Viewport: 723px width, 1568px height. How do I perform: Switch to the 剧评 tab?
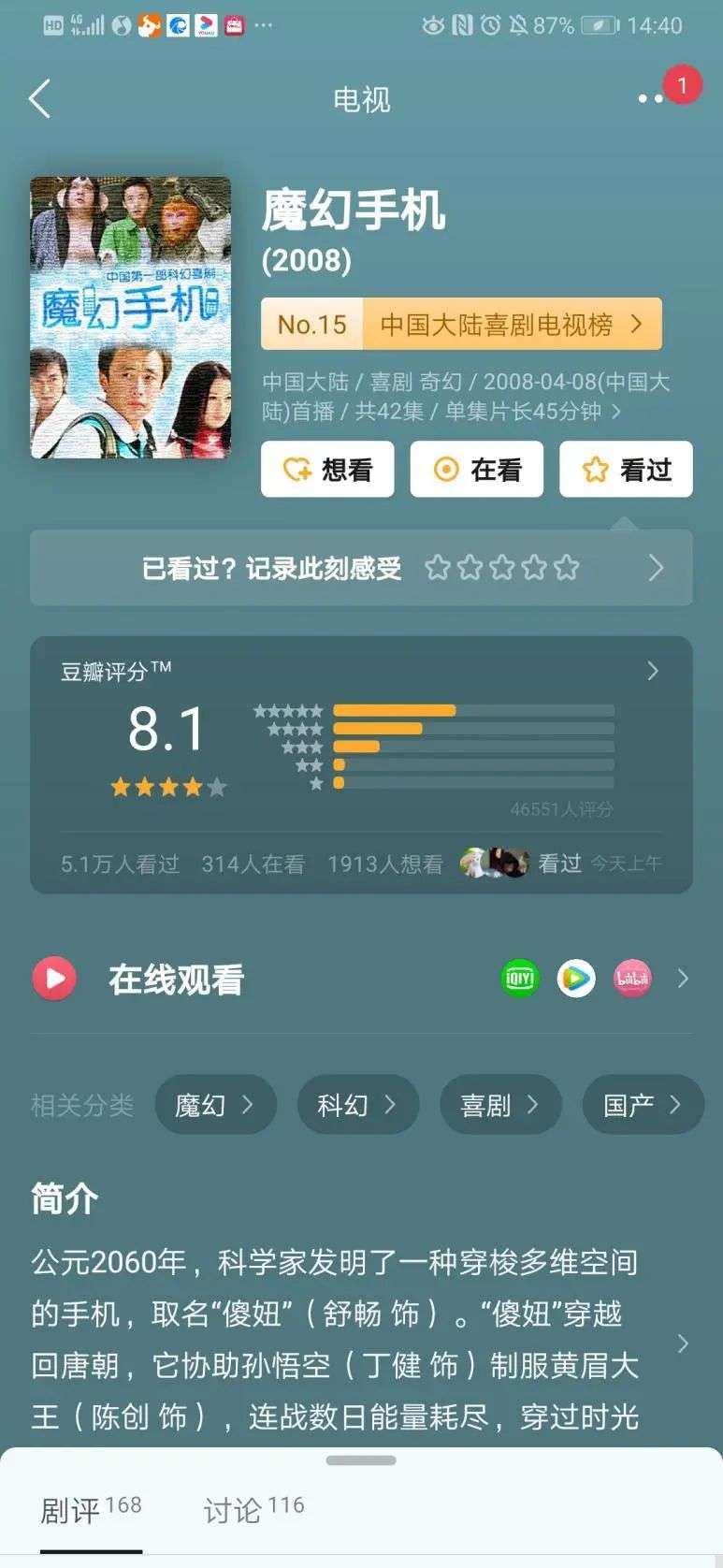[x=91, y=1509]
